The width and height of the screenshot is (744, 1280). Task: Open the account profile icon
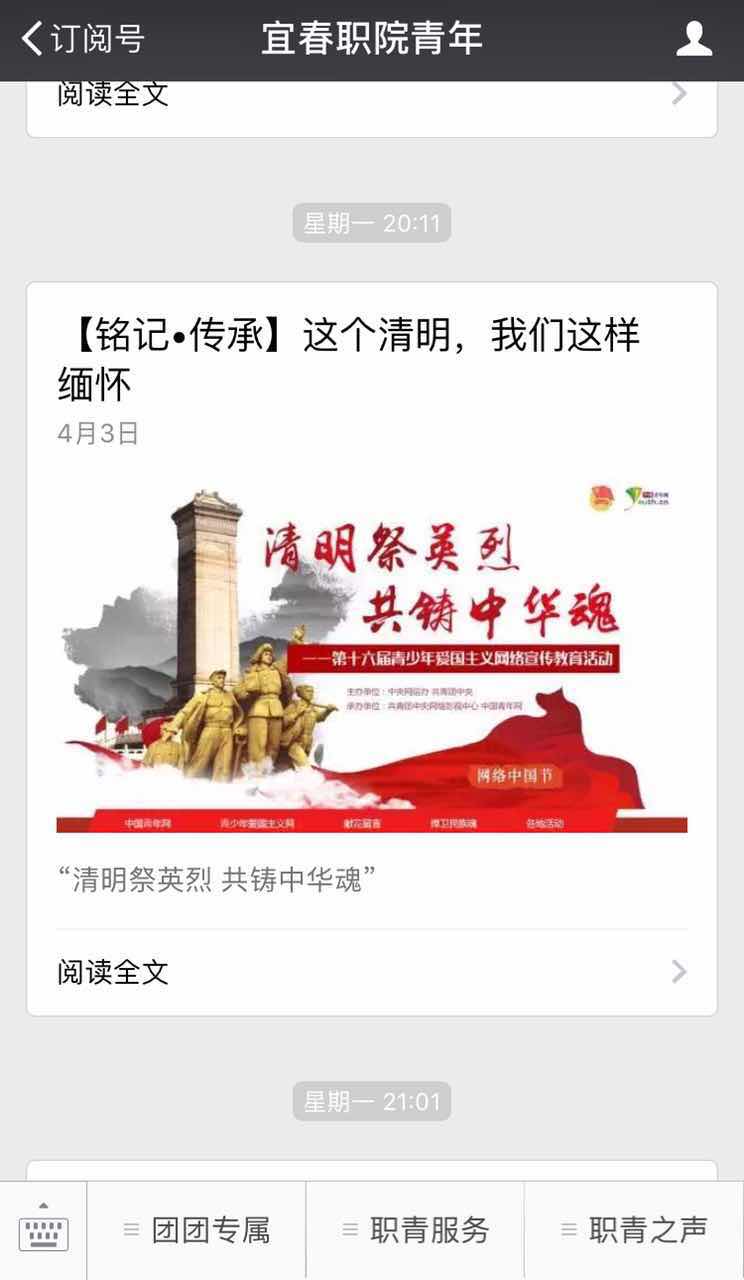coord(693,39)
